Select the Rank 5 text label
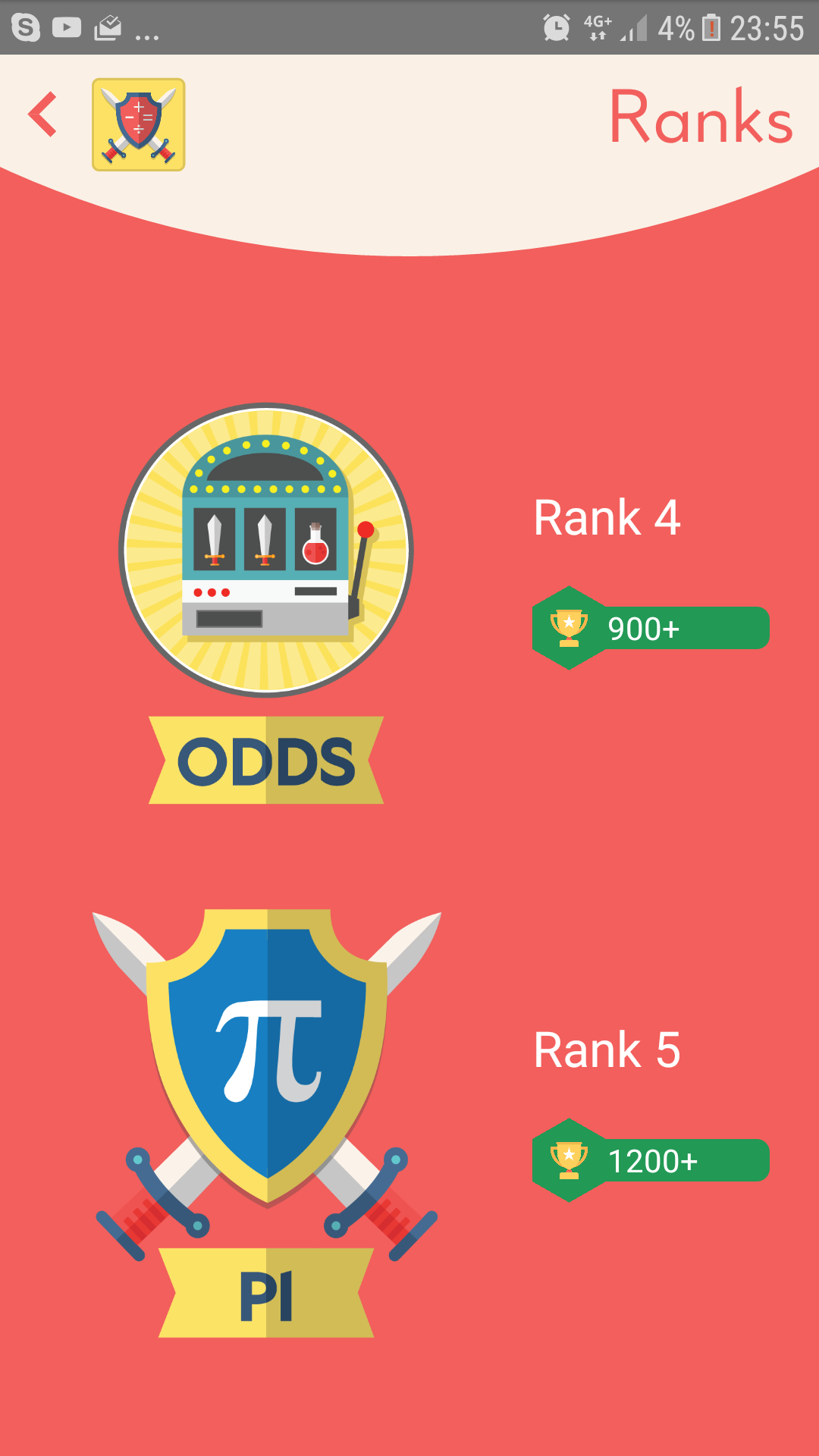 pos(607,1050)
